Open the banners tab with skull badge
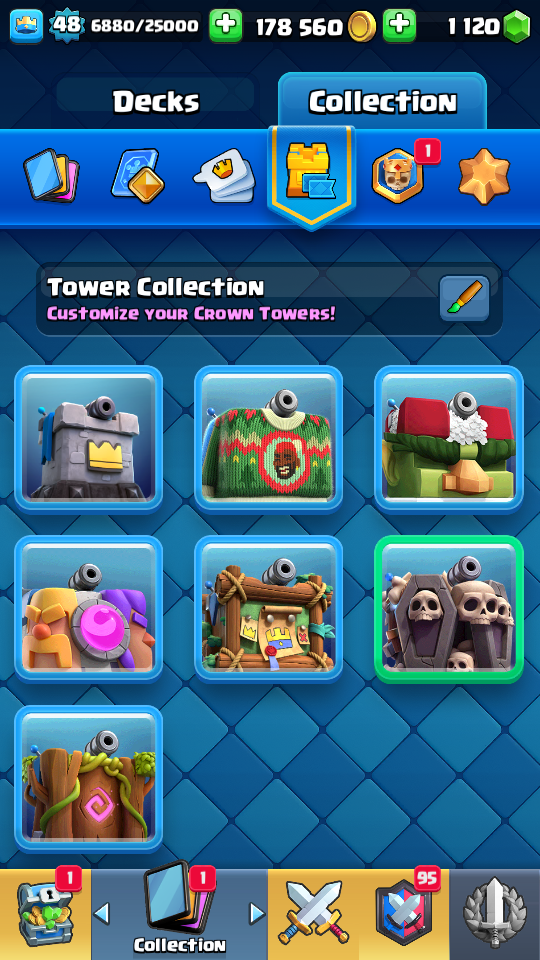This screenshot has width=540, height=960. click(x=399, y=176)
